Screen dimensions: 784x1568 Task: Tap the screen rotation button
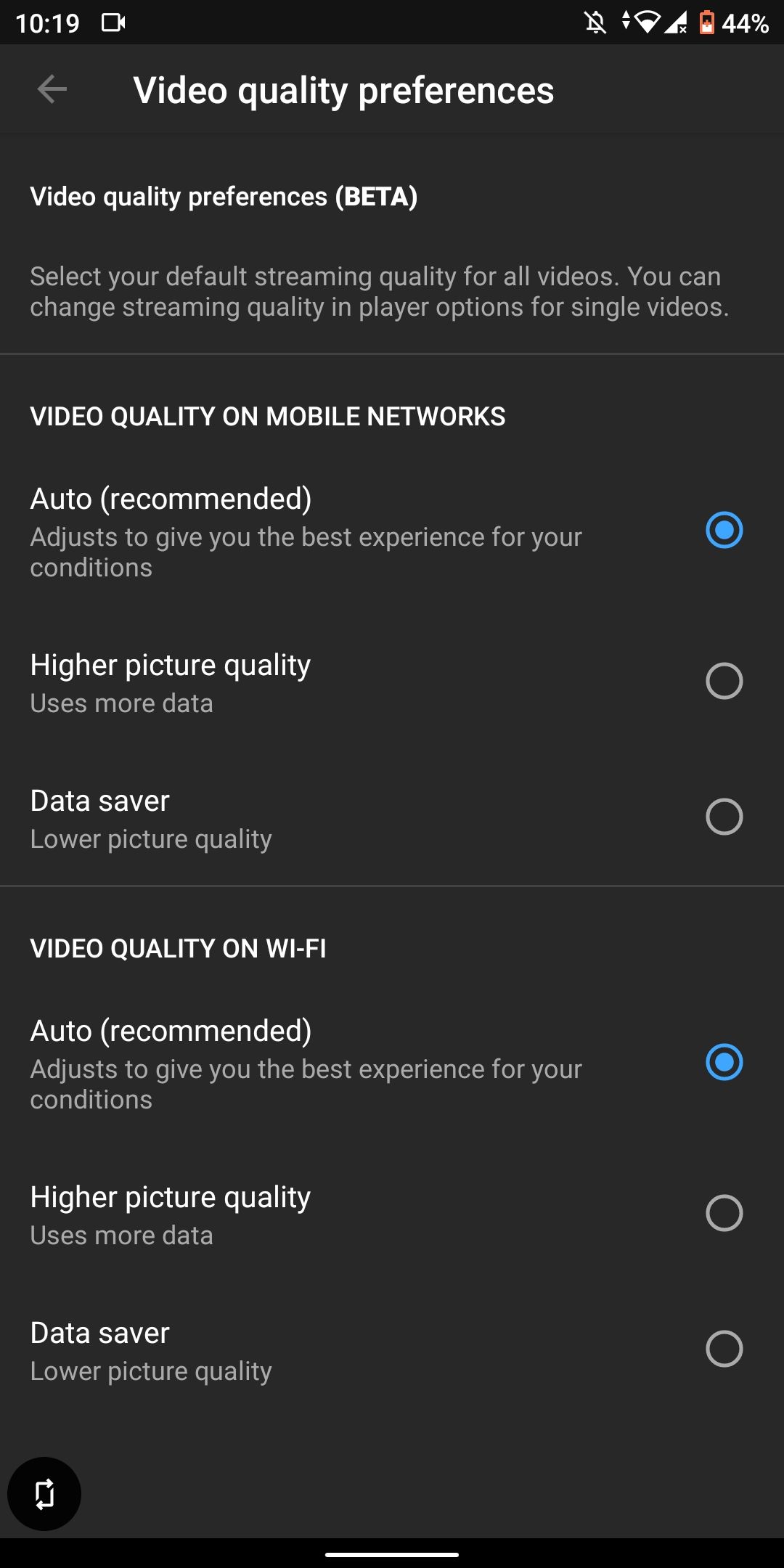44,1494
